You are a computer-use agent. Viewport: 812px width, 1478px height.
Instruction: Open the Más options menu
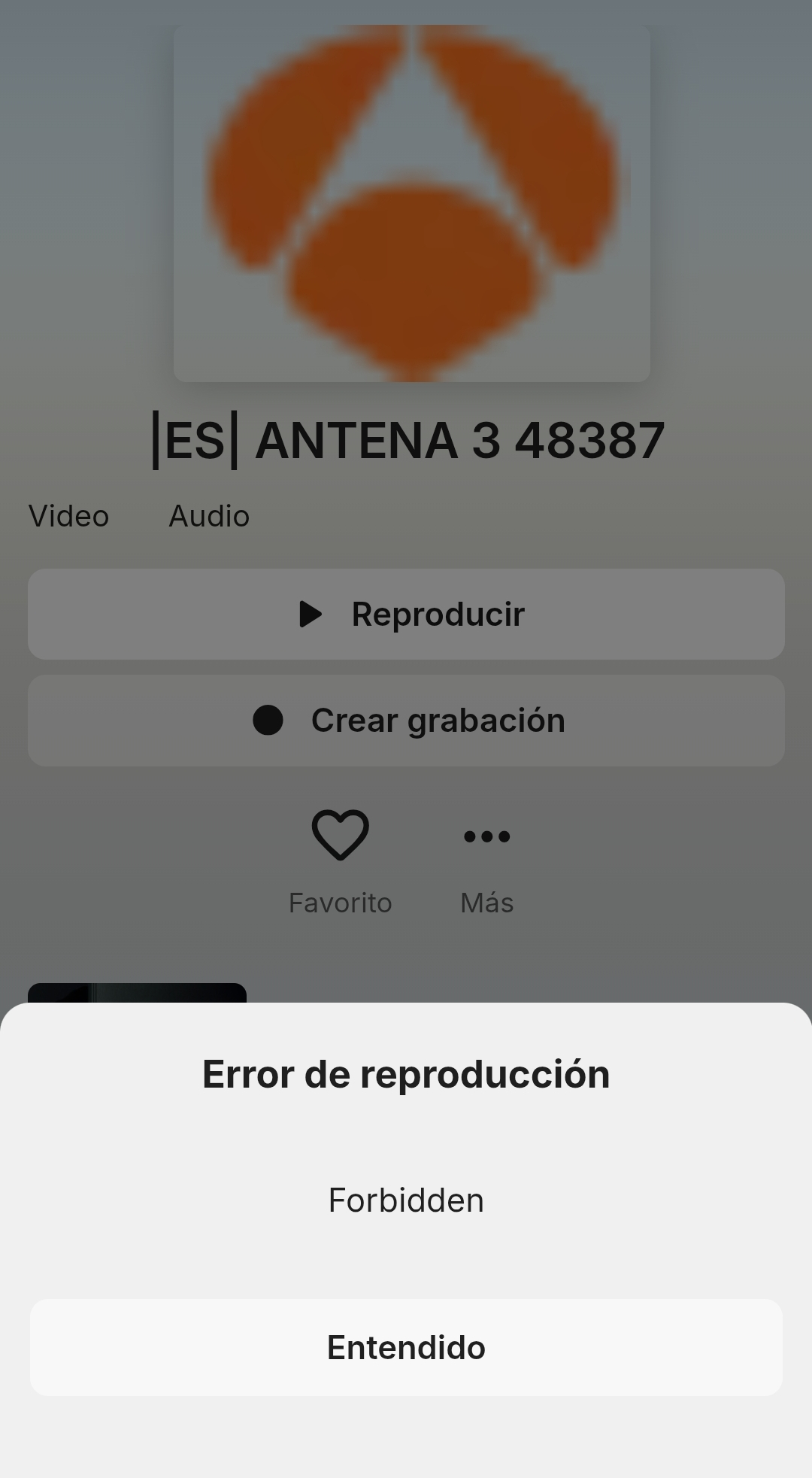486,857
